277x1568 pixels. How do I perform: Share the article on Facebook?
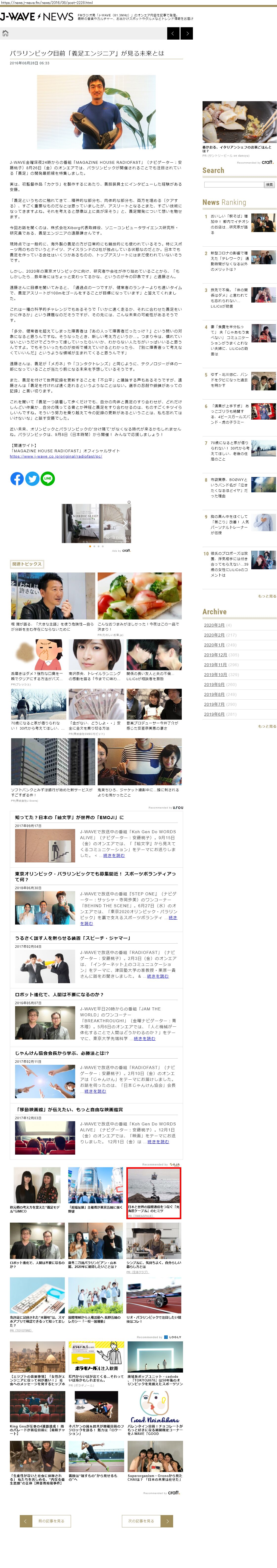17,478
